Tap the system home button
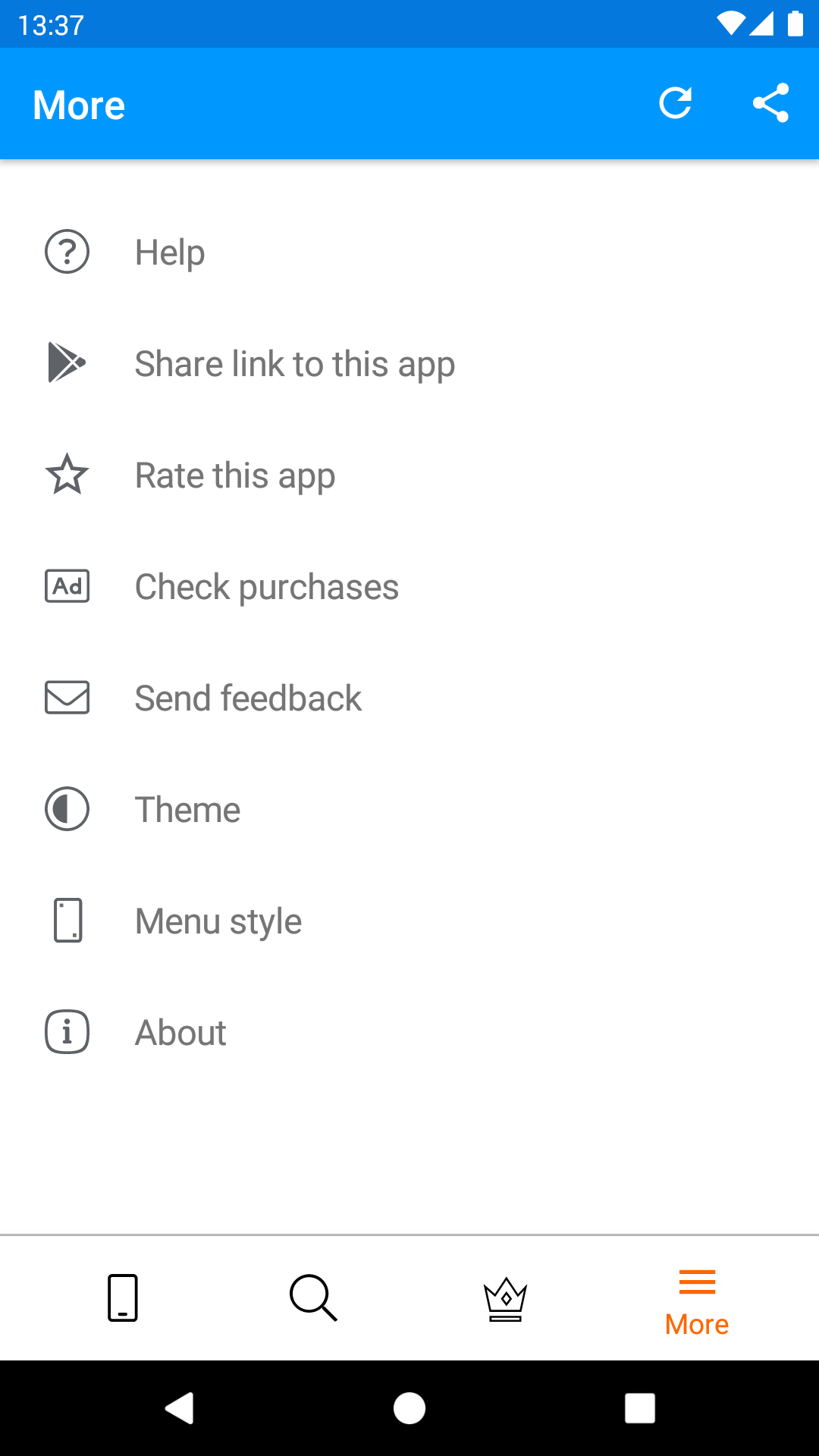 (409, 1408)
